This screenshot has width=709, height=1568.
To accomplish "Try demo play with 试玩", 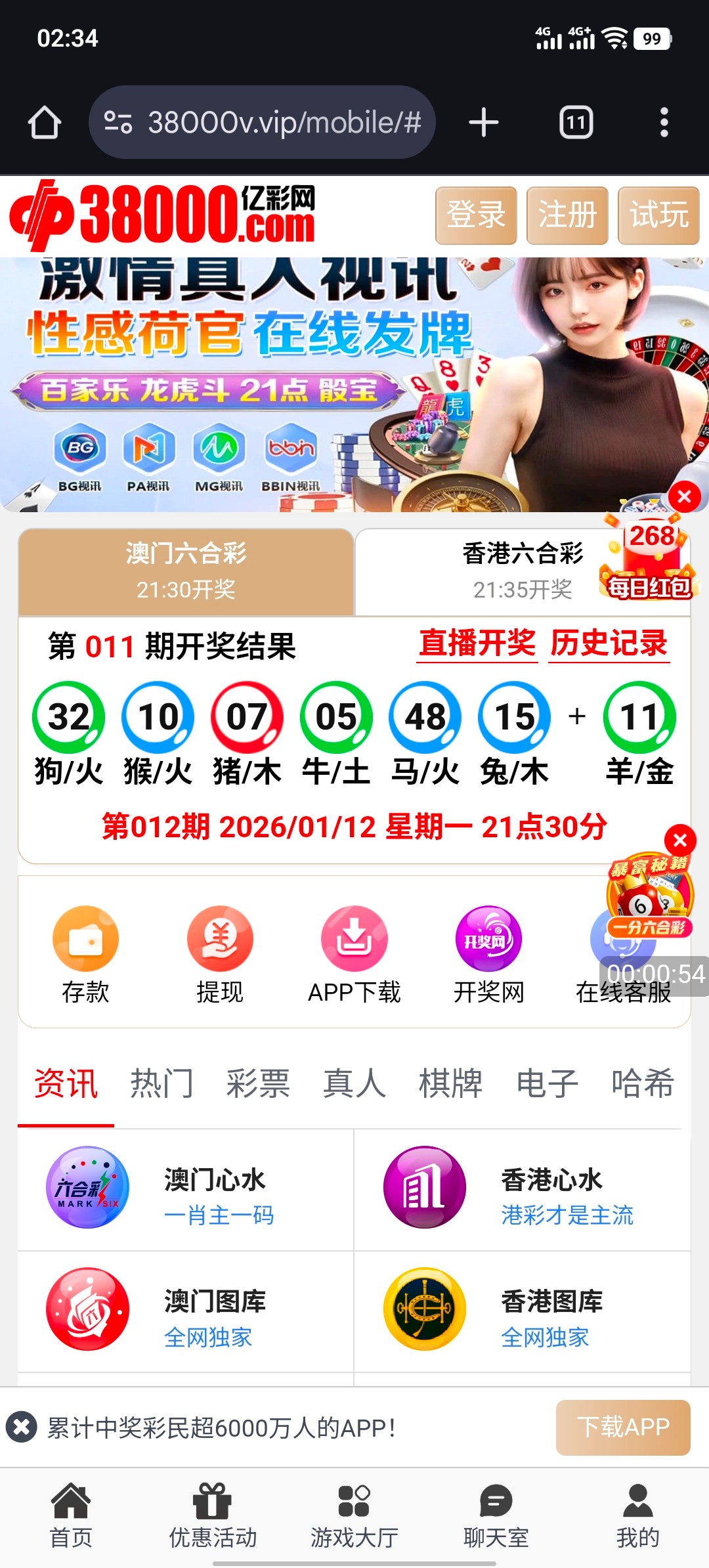I will pyautogui.click(x=658, y=215).
